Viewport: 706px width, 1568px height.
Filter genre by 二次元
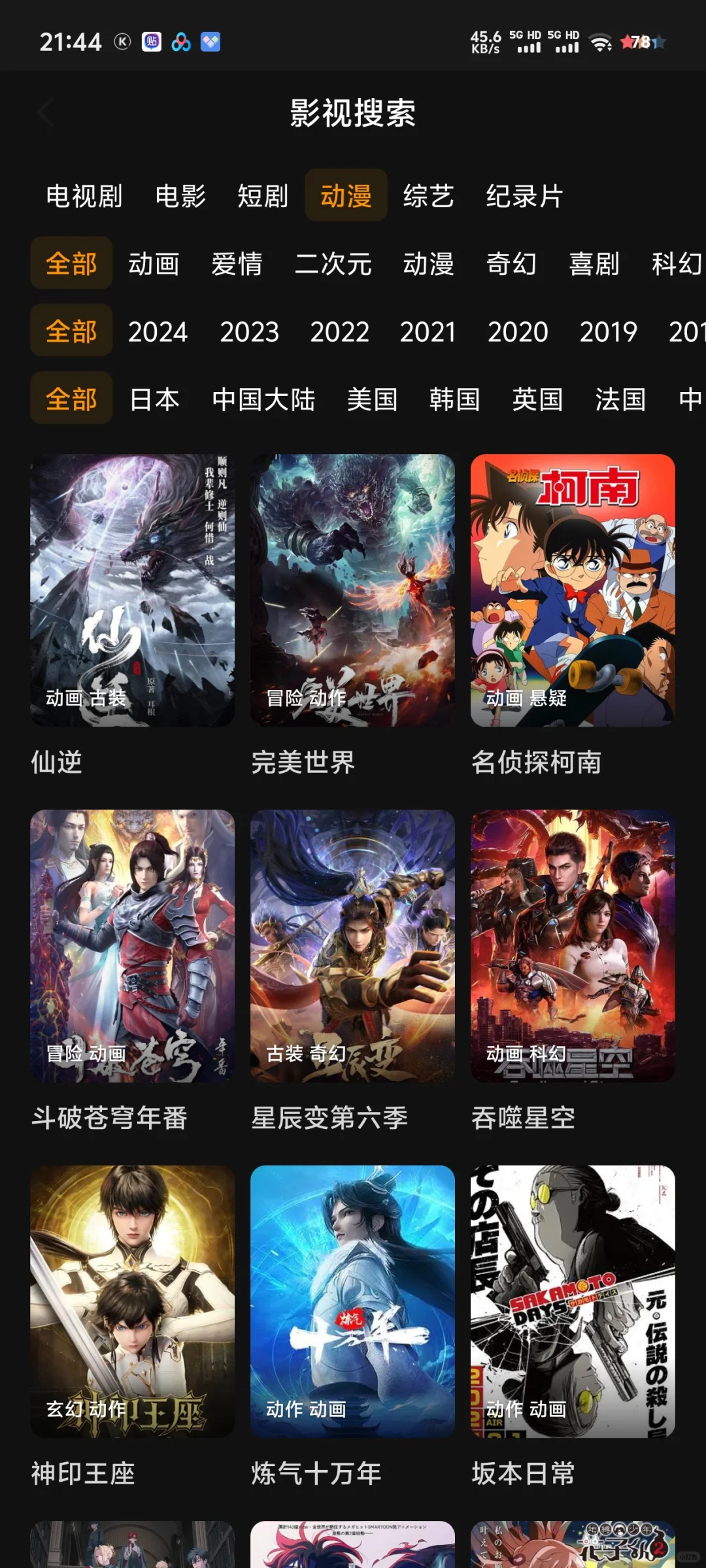pyautogui.click(x=333, y=264)
